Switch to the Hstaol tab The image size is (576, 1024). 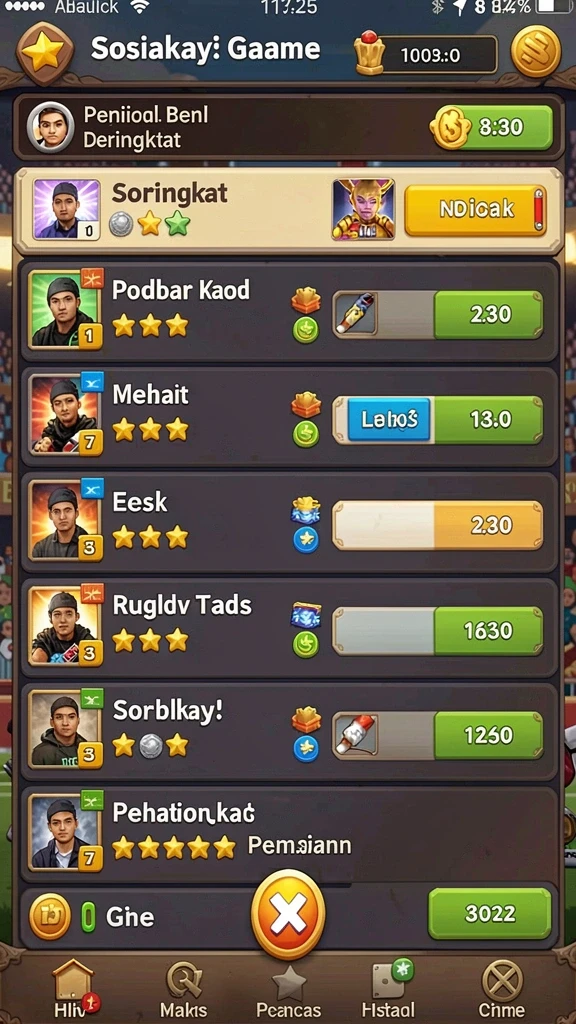pos(389,990)
